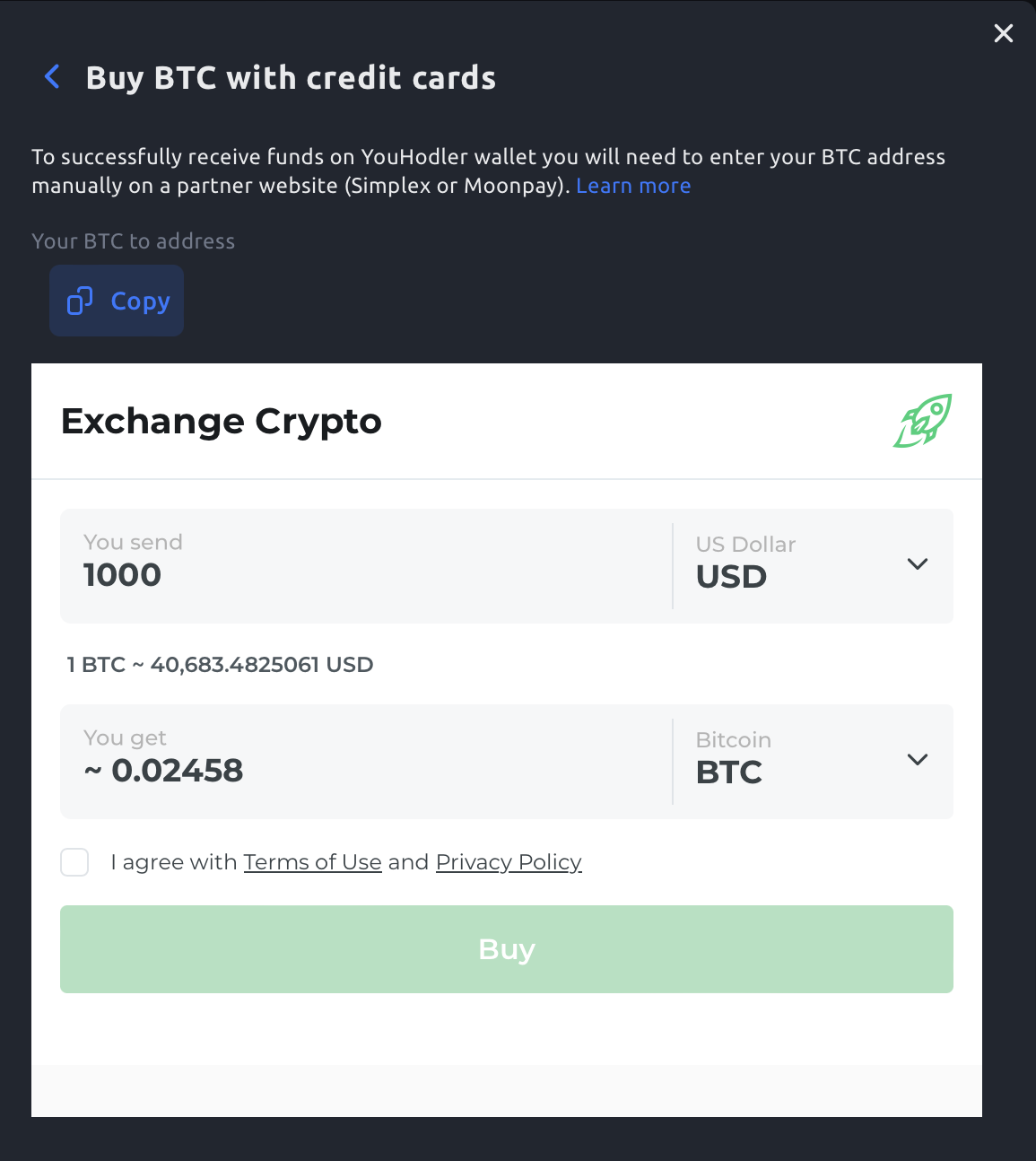
Task: Check the agreement checkbox
Action: pyautogui.click(x=74, y=862)
